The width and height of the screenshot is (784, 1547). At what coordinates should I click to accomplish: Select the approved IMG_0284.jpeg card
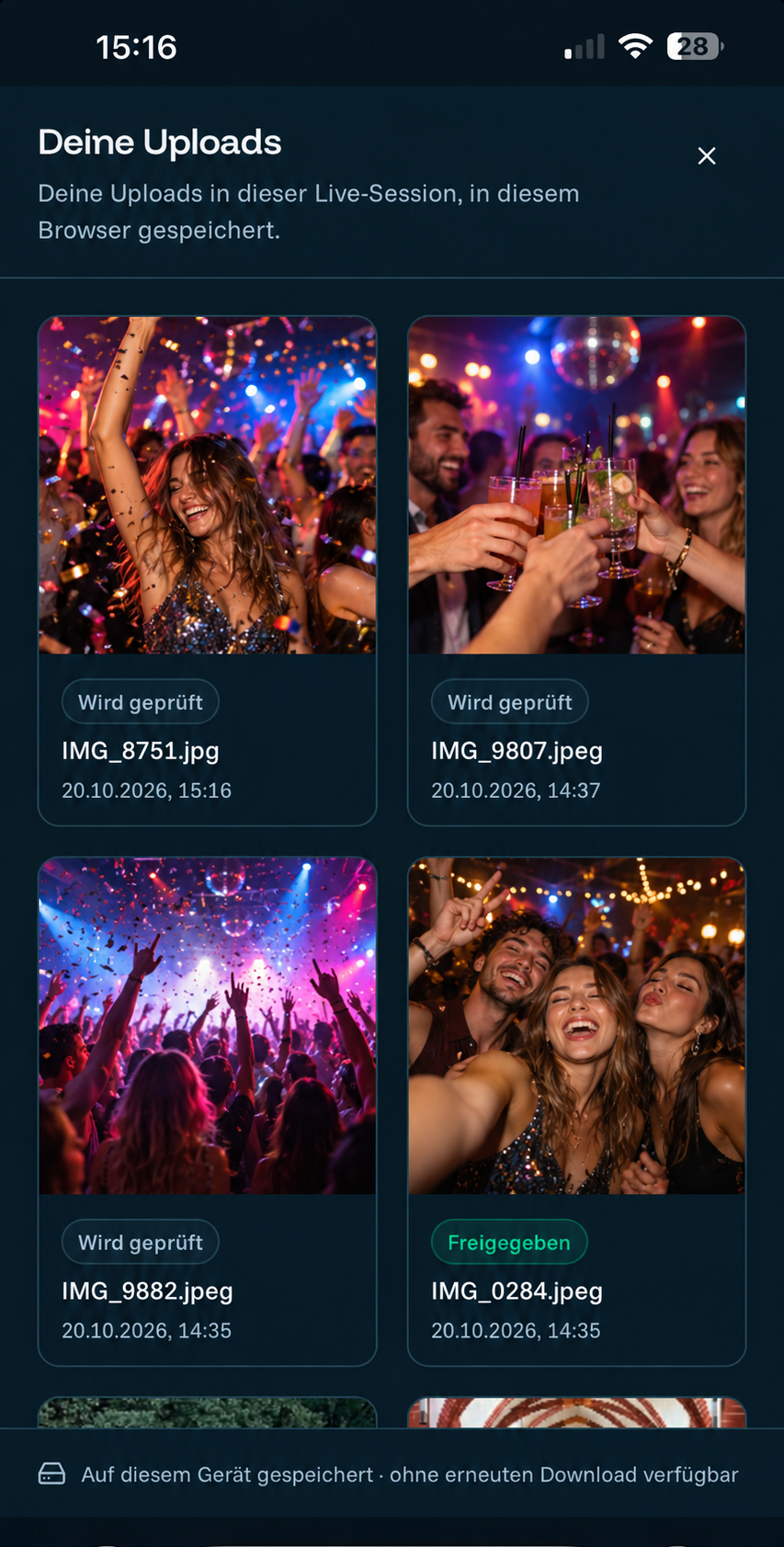coord(576,1111)
